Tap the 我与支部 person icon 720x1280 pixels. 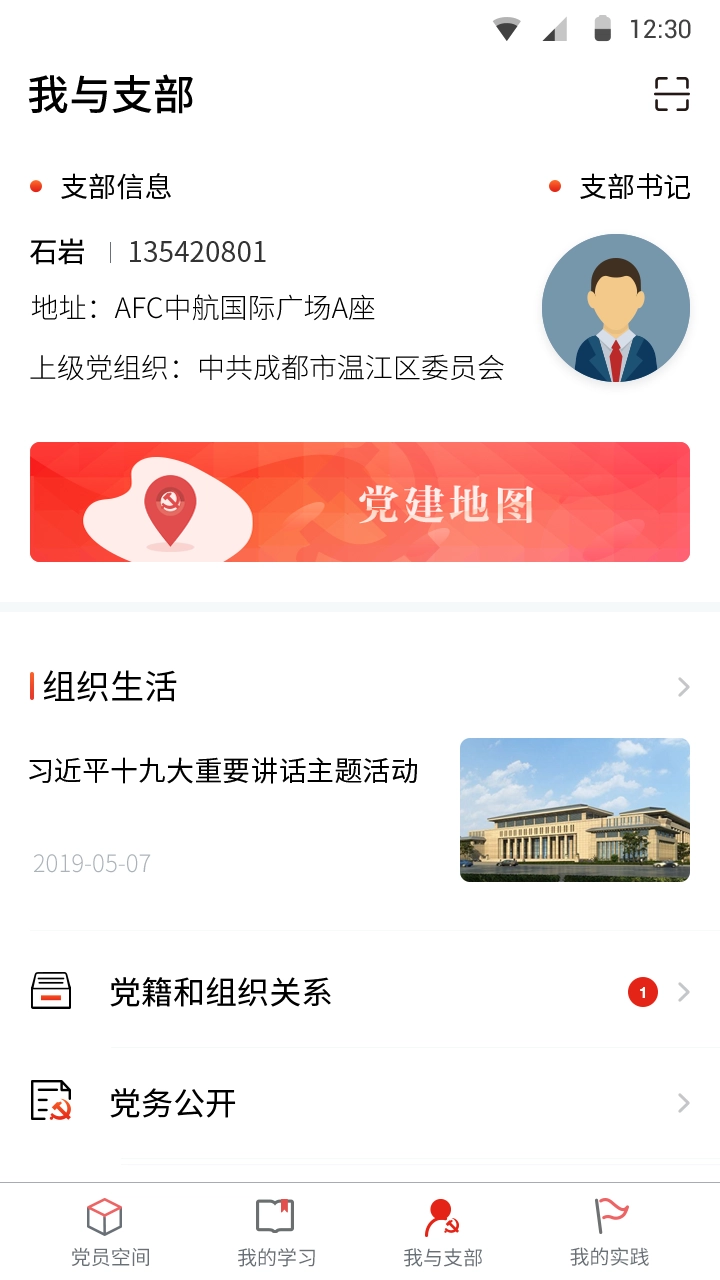click(x=441, y=1217)
